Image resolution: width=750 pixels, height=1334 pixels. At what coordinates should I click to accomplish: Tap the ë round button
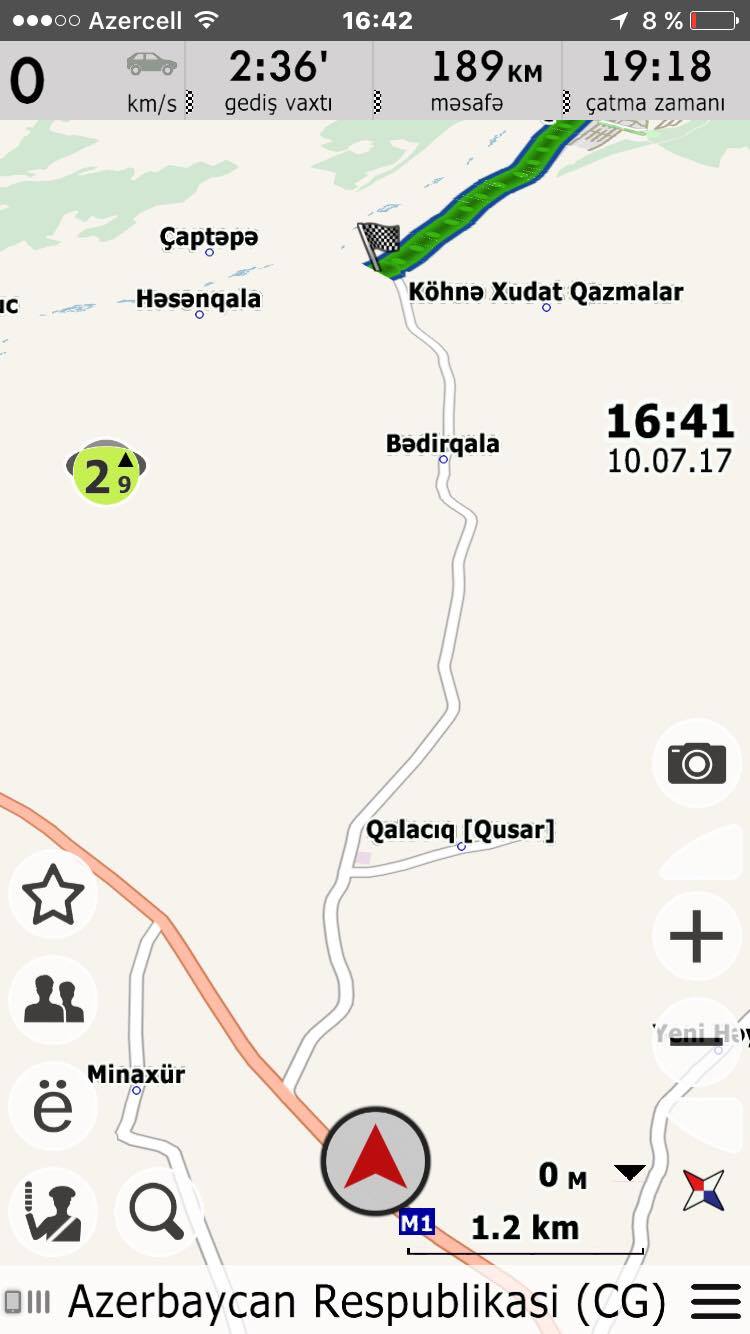(x=53, y=1107)
